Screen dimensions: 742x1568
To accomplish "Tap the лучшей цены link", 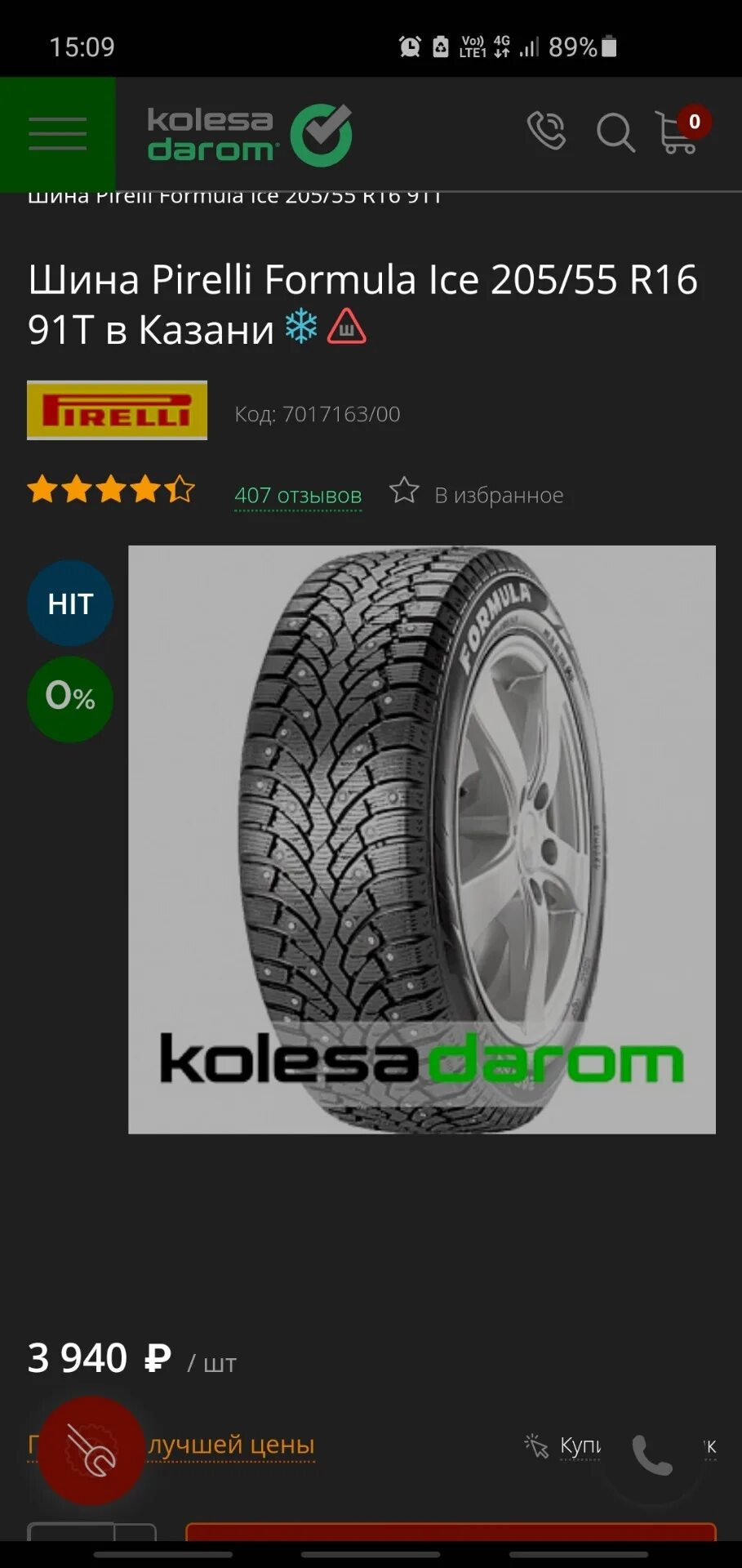I will (231, 1444).
